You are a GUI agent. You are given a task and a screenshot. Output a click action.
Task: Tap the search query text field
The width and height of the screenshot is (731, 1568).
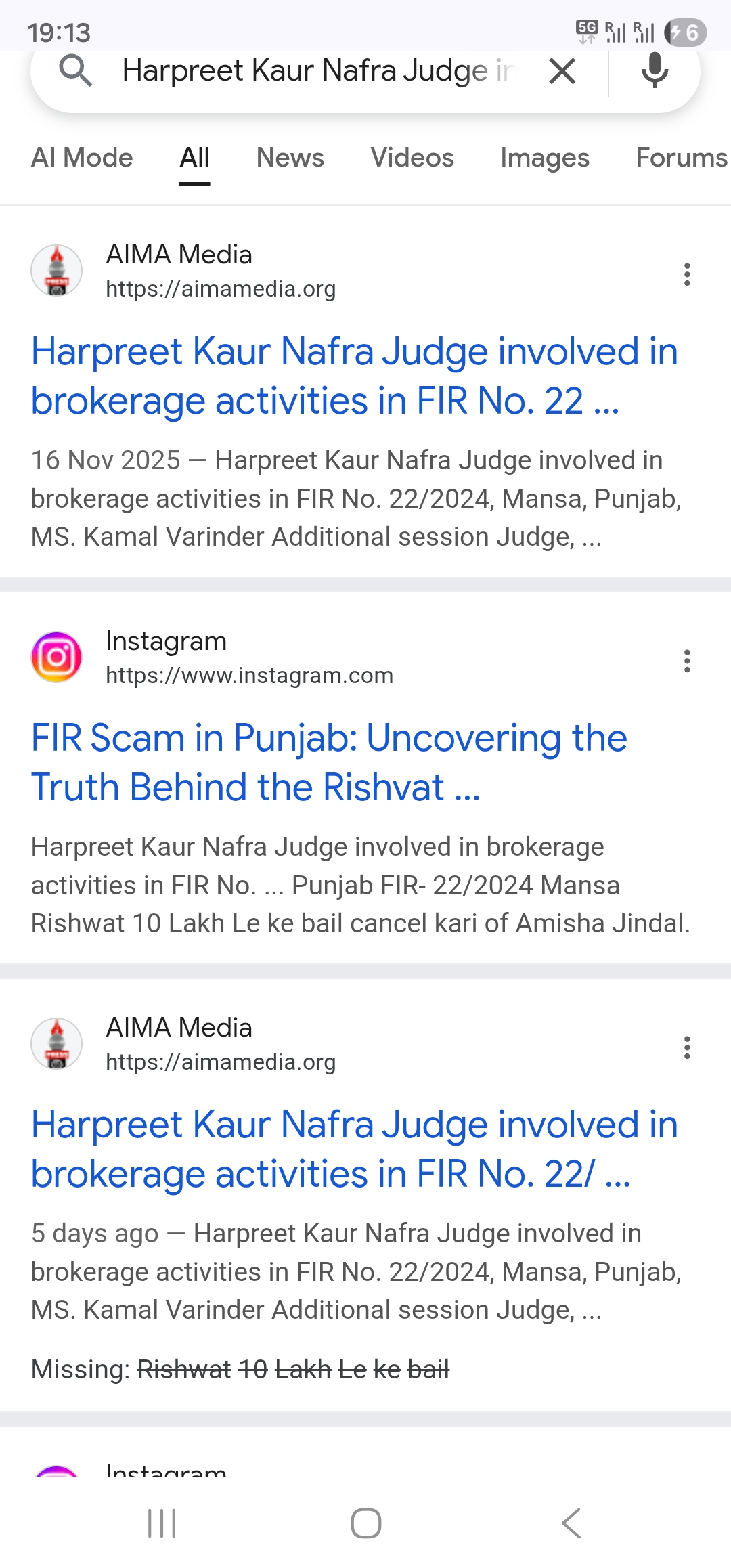(x=318, y=71)
